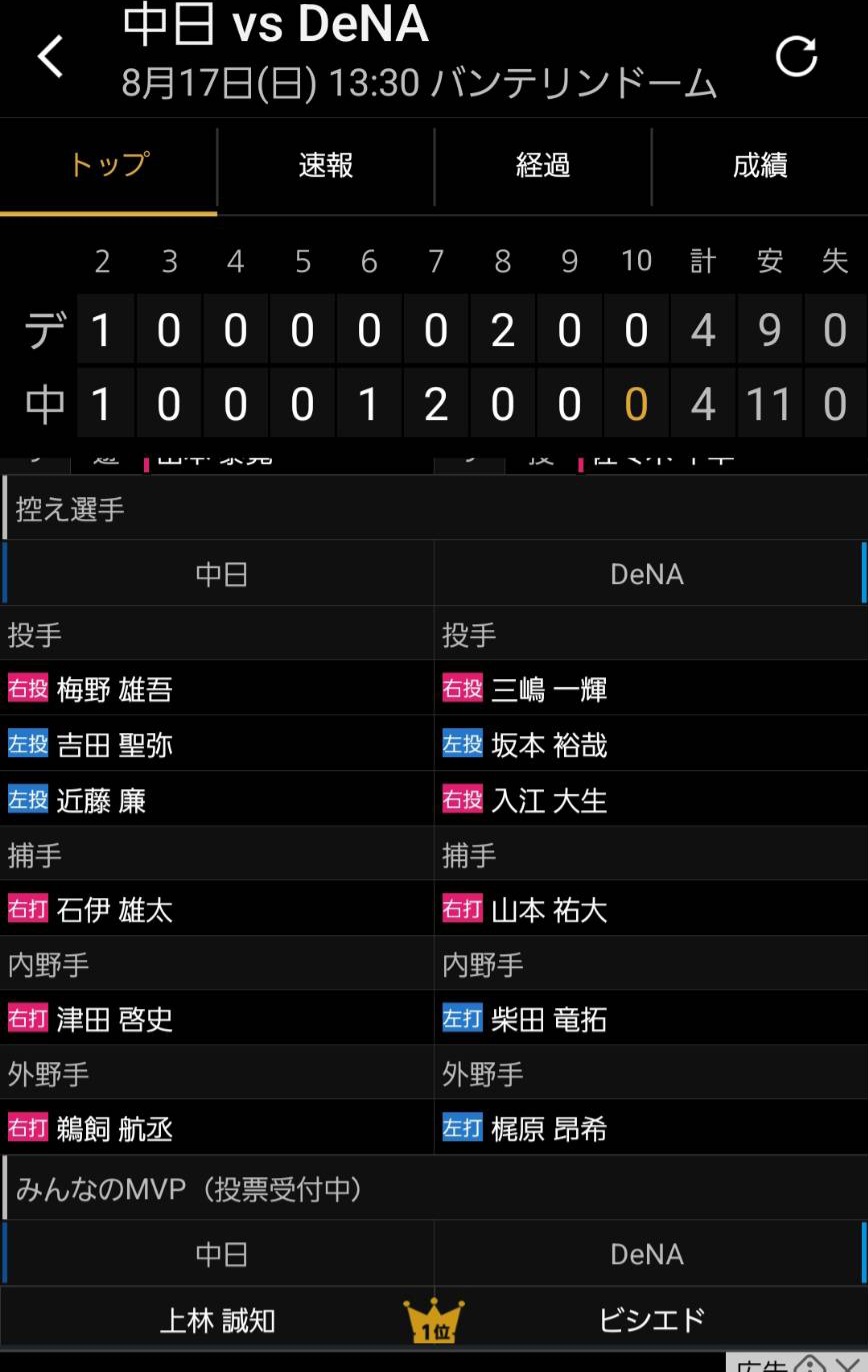This screenshot has height=1372, width=868.
Task: View player 津田 啓史
Action: tap(114, 1019)
